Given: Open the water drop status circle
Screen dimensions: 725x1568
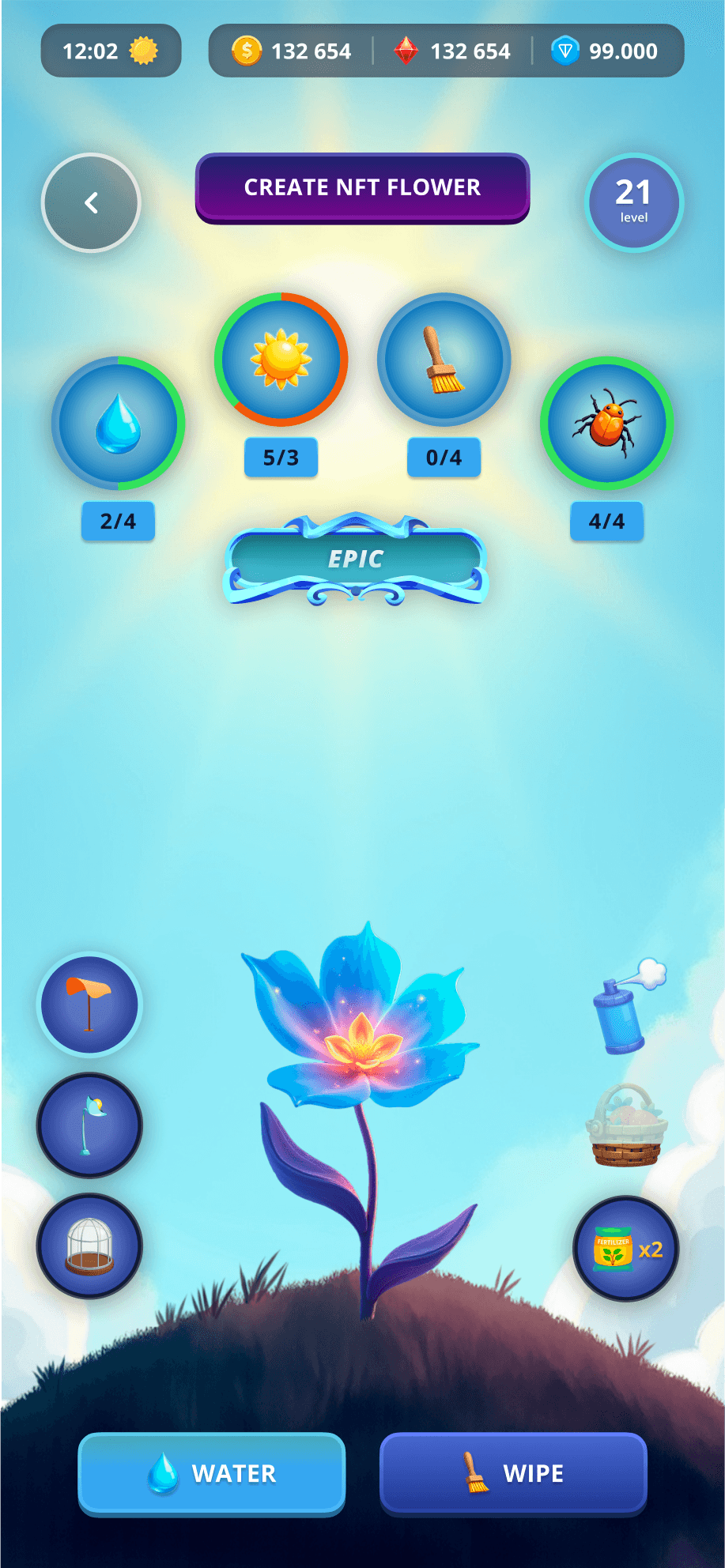Looking at the screenshot, I should (x=118, y=424).
